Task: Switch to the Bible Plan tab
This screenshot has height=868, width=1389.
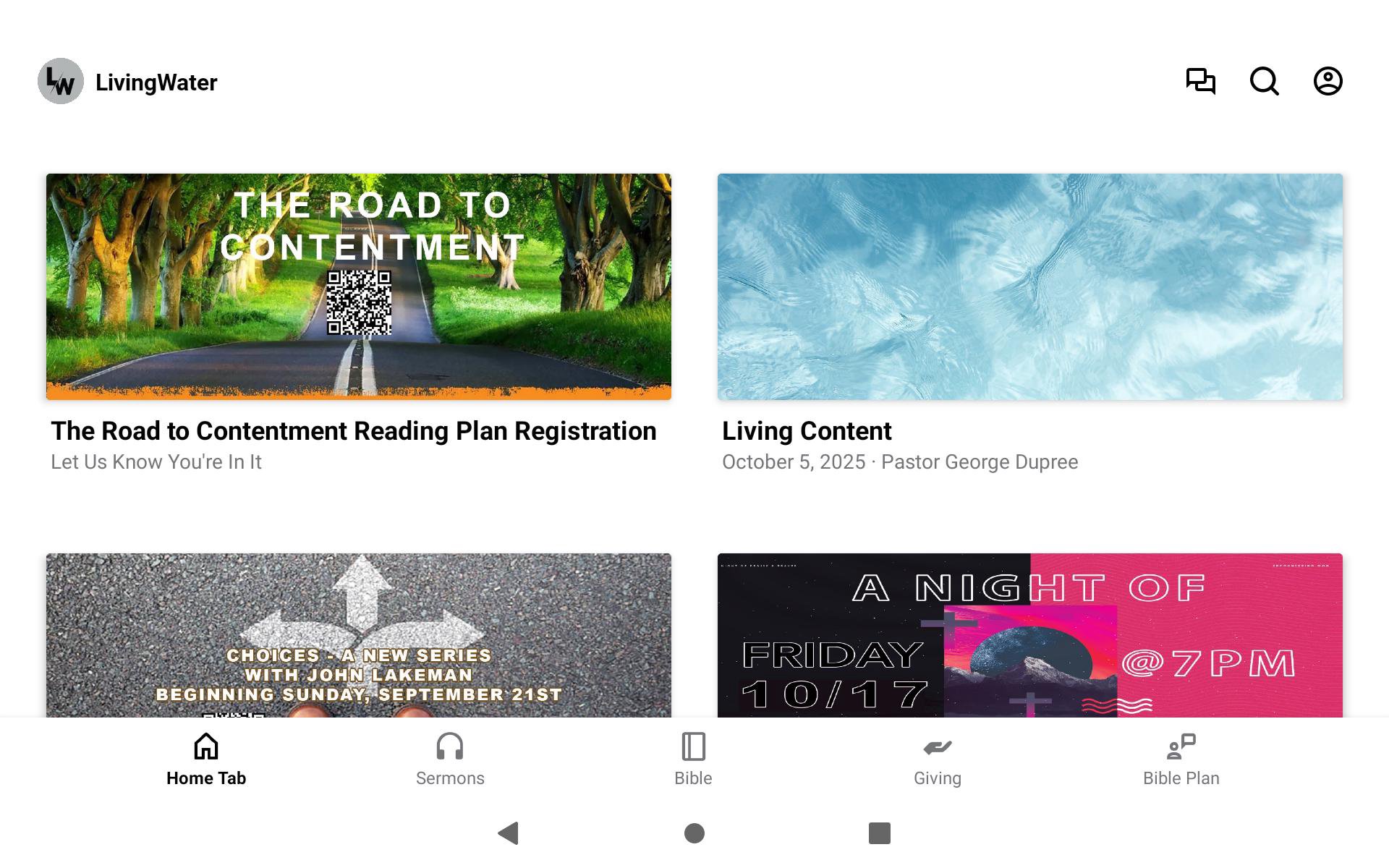Action: point(1181,759)
